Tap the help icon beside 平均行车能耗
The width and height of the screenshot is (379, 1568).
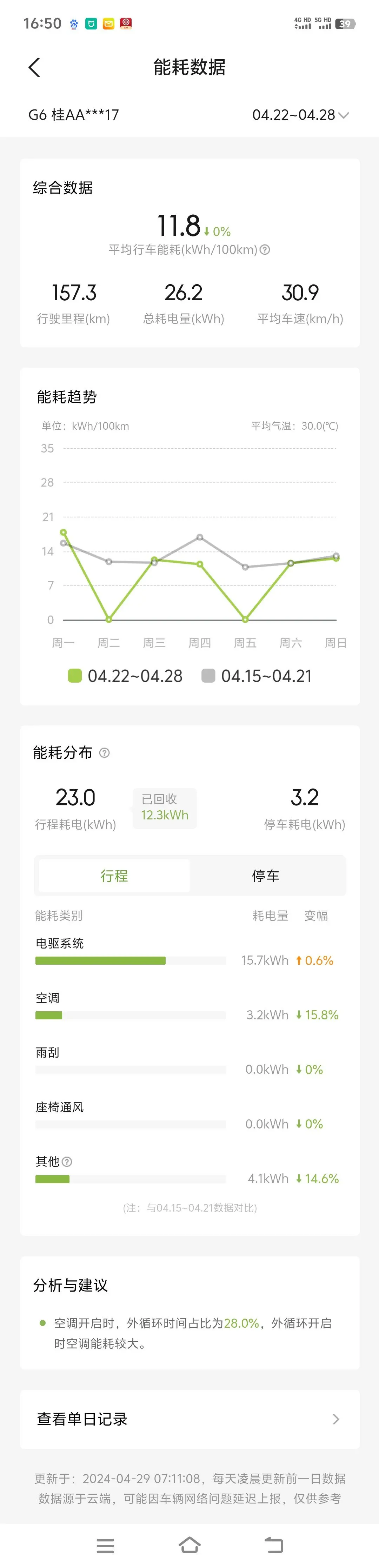point(265,249)
